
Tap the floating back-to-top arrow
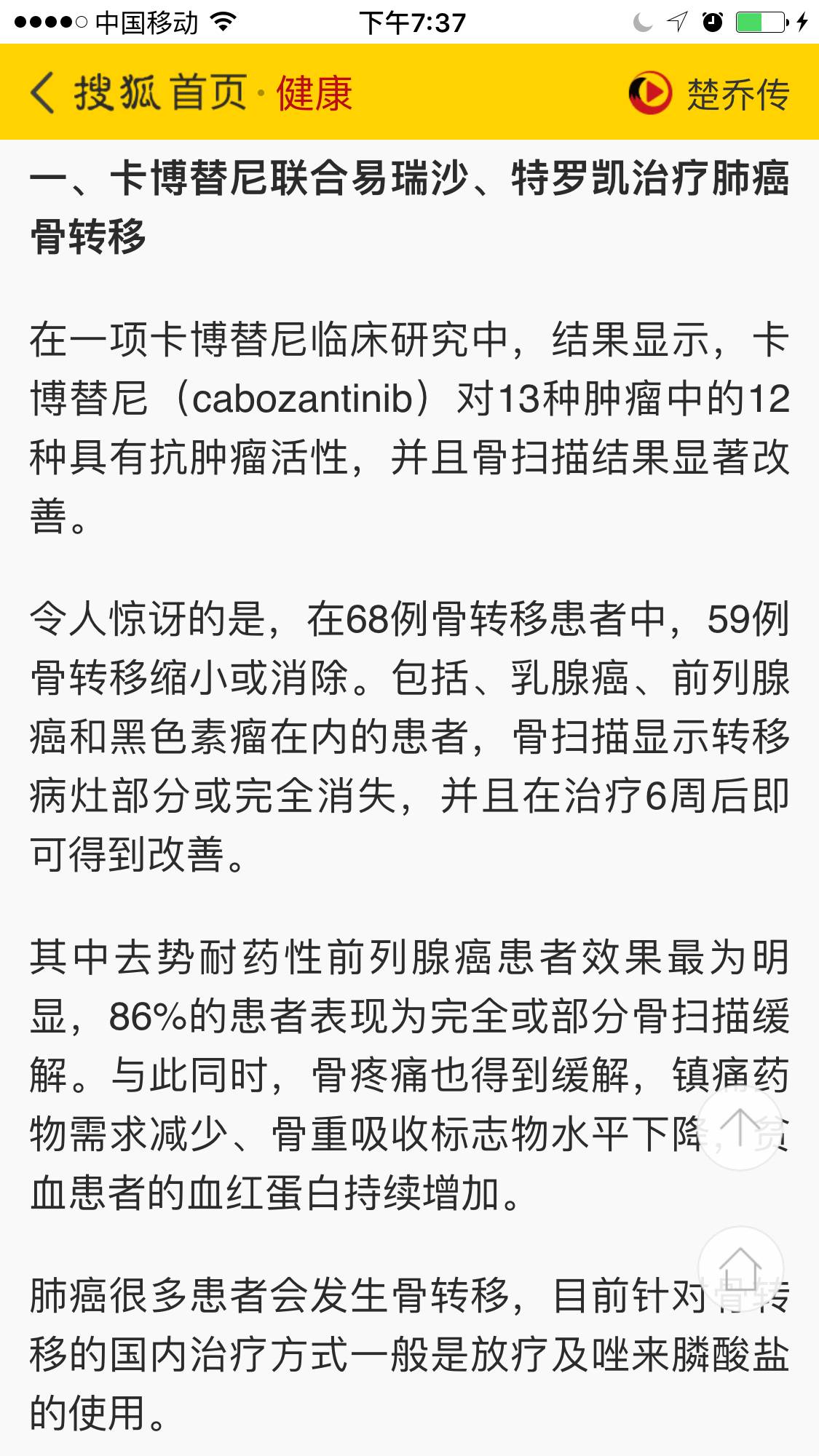click(740, 1127)
